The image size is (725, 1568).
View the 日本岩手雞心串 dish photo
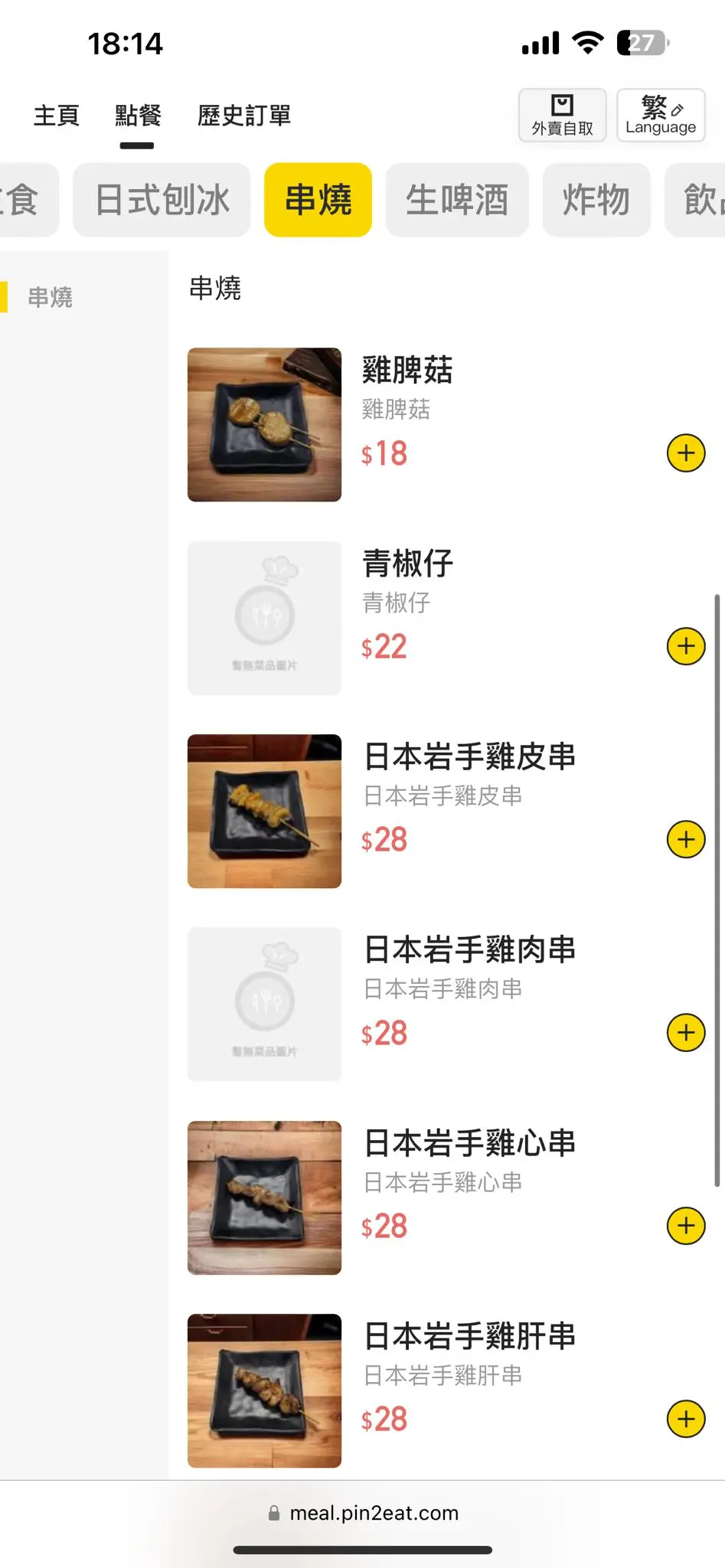click(264, 1197)
